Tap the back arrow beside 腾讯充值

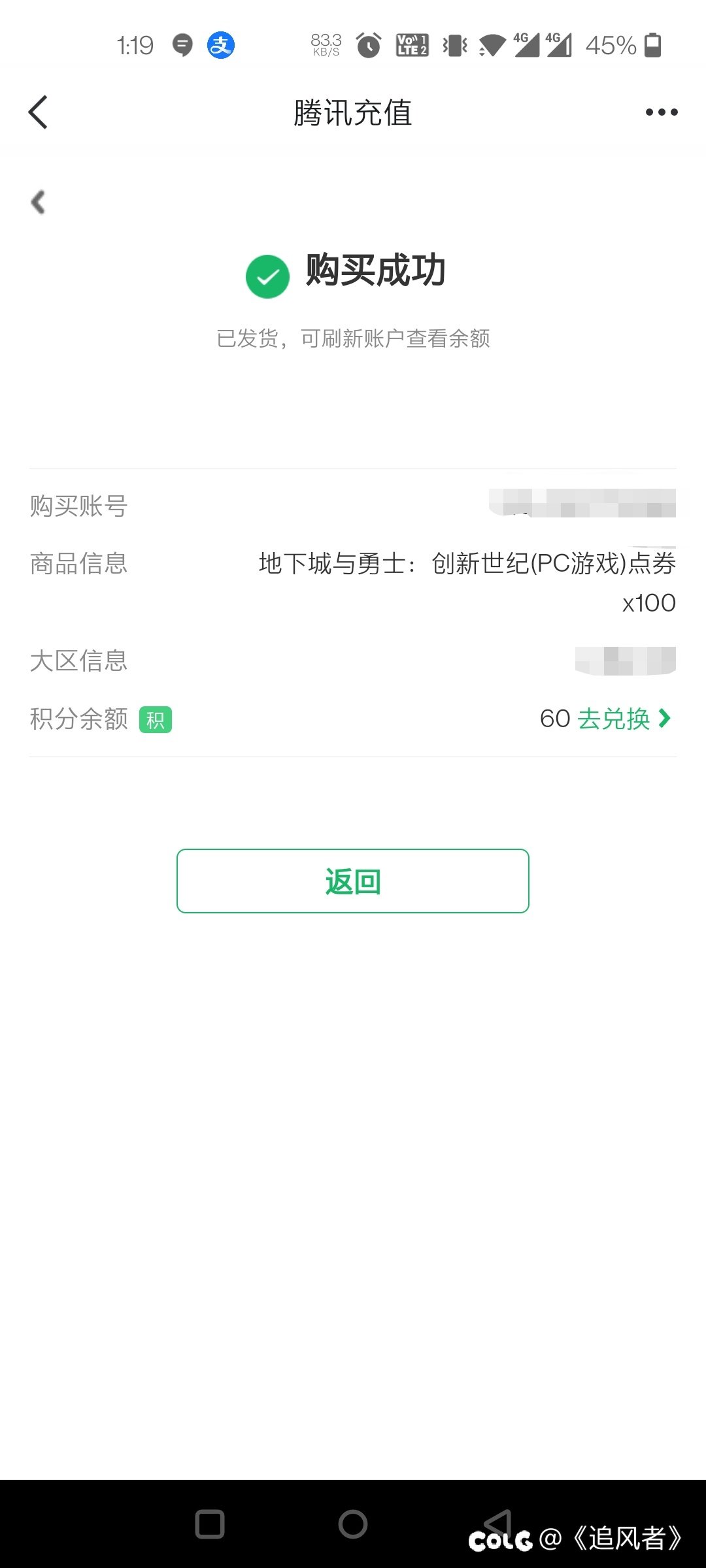38,112
